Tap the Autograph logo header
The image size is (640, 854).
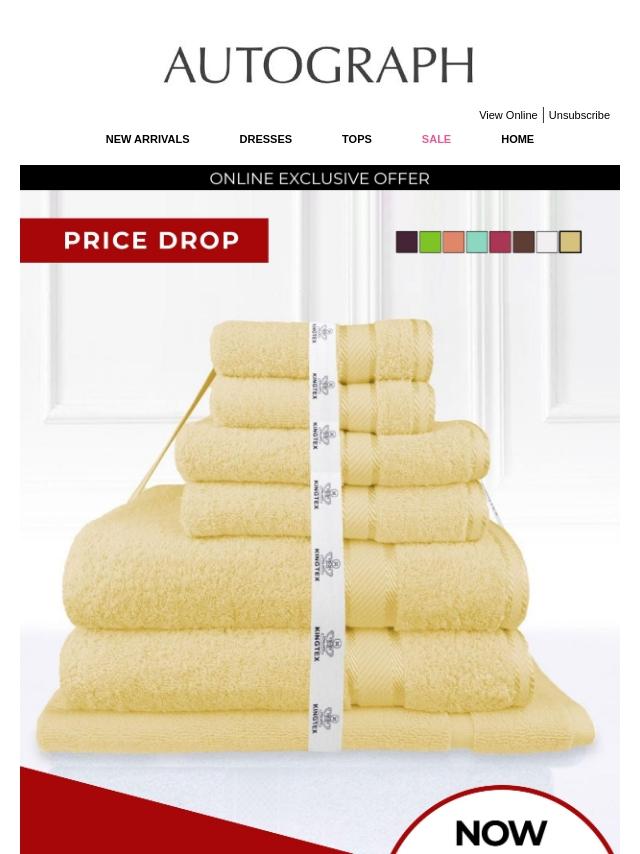pos(318,65)
